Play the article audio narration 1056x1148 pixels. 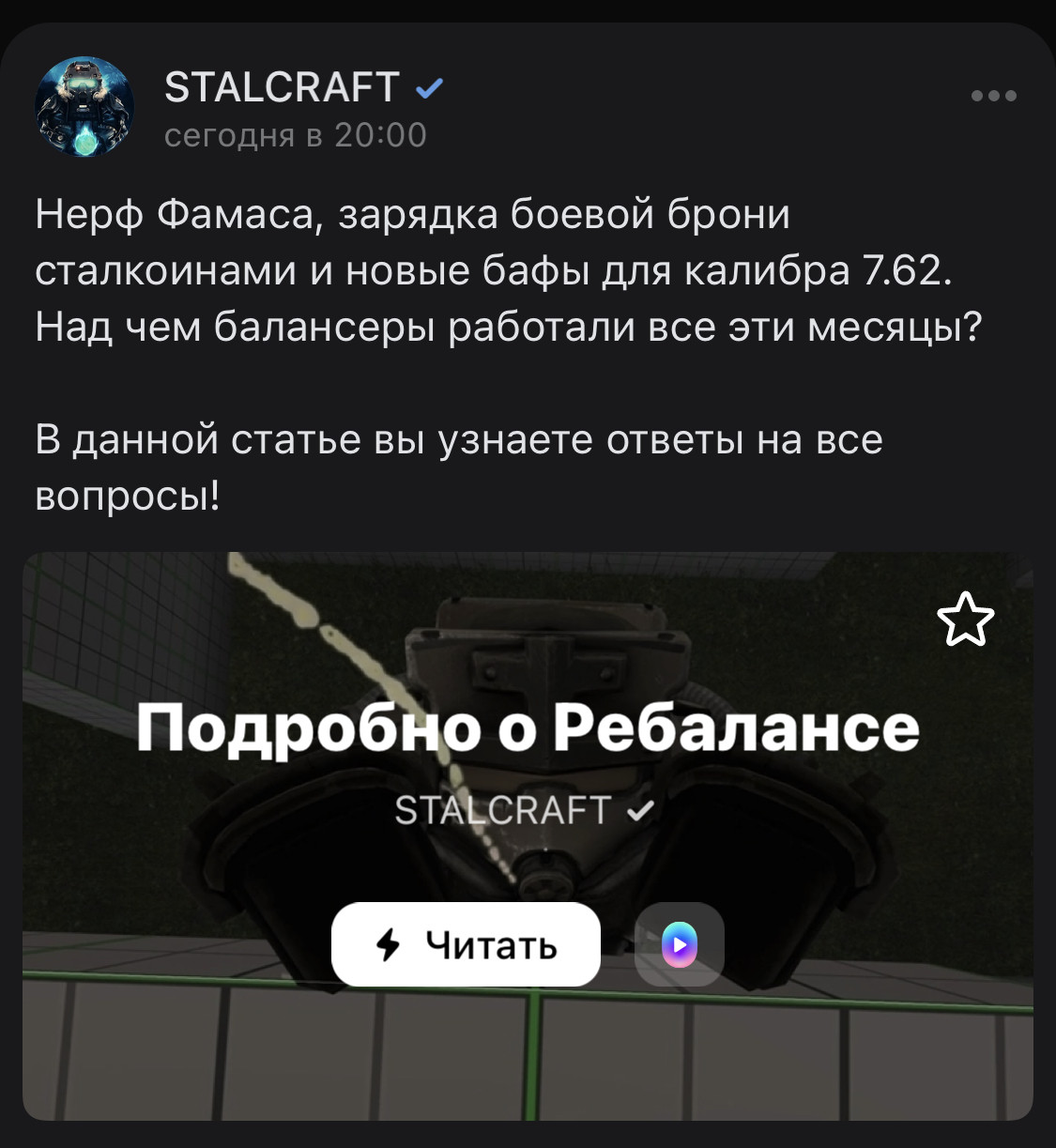point(680,944)
